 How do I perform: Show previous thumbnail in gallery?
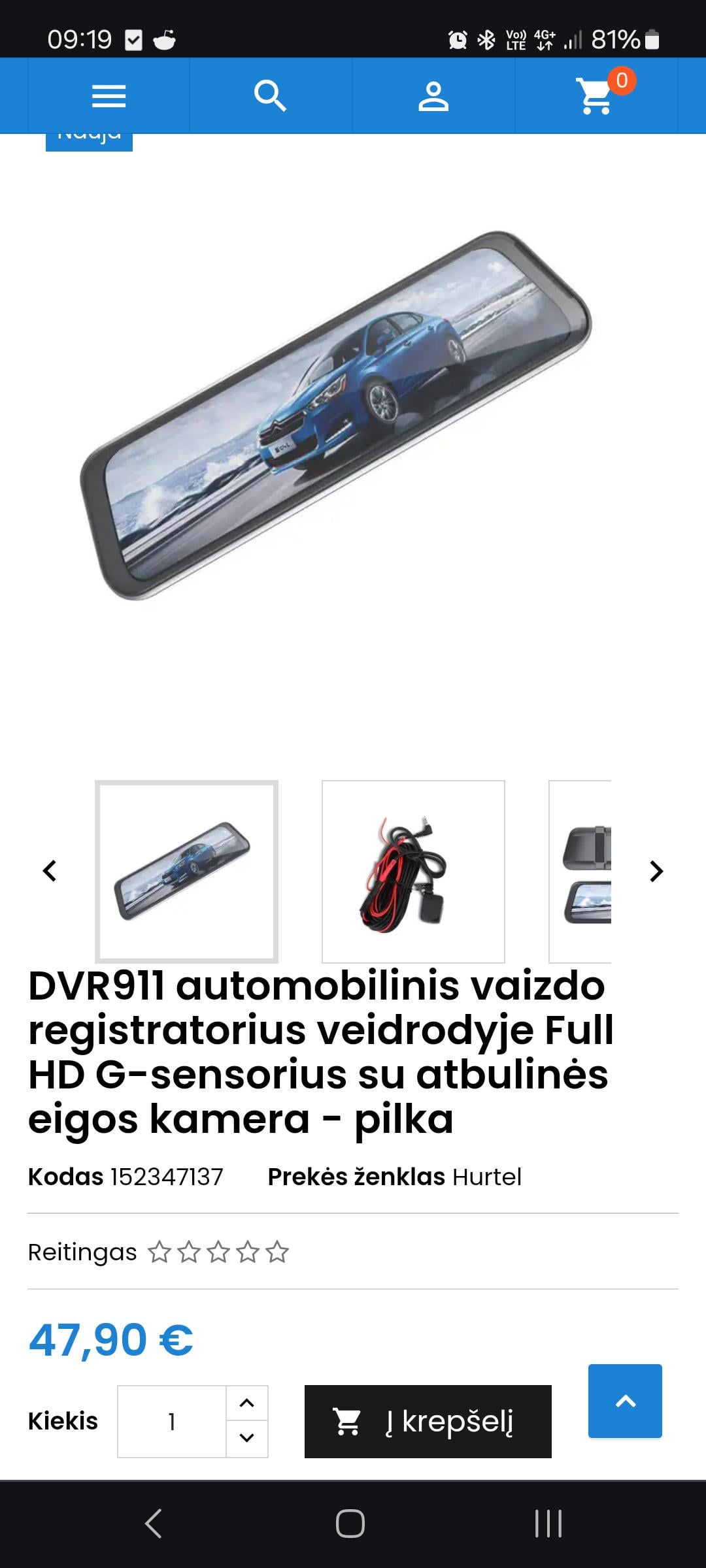(x=50, y=871)
